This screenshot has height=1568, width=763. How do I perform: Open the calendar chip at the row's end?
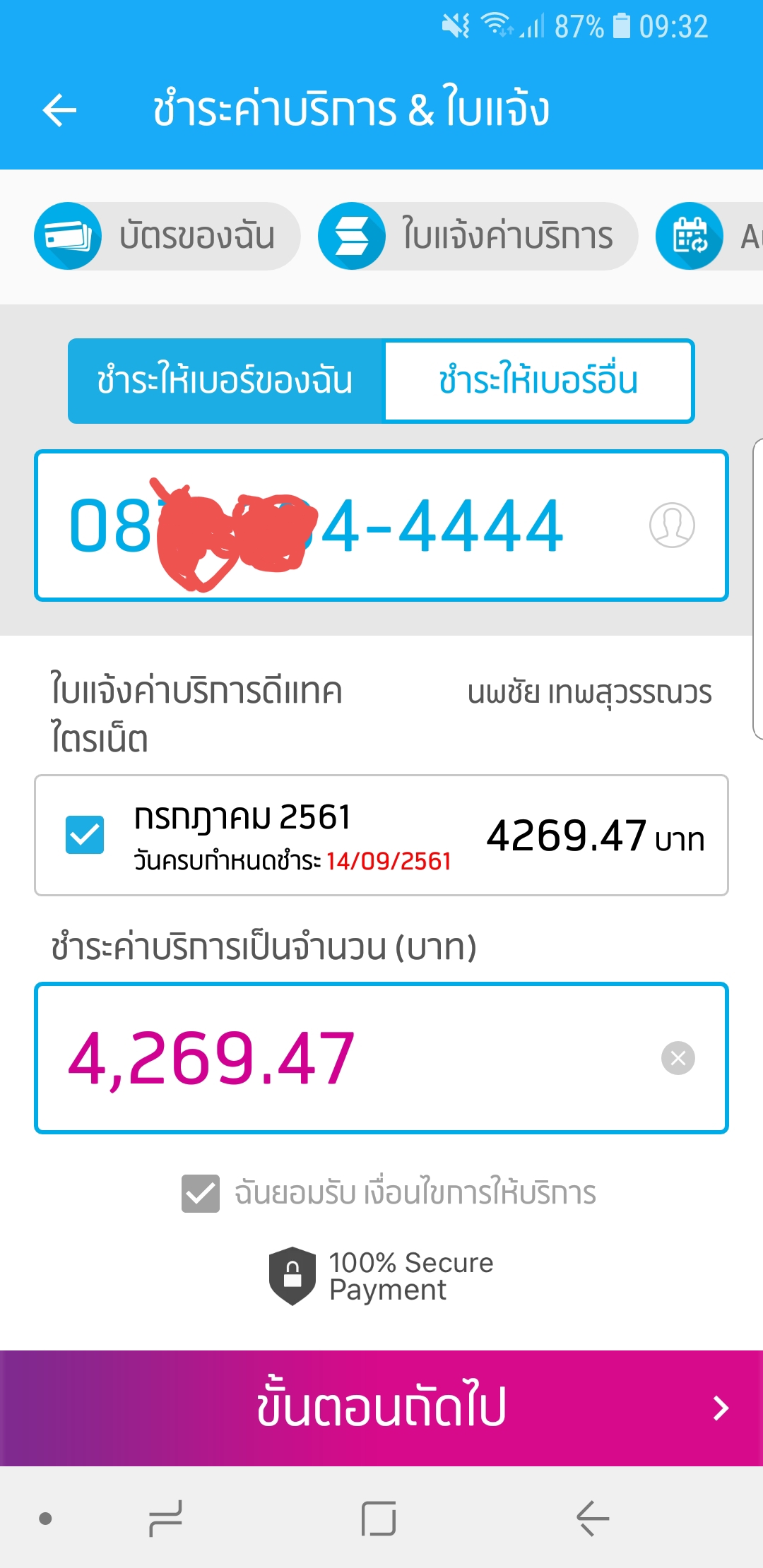(709, 236)
